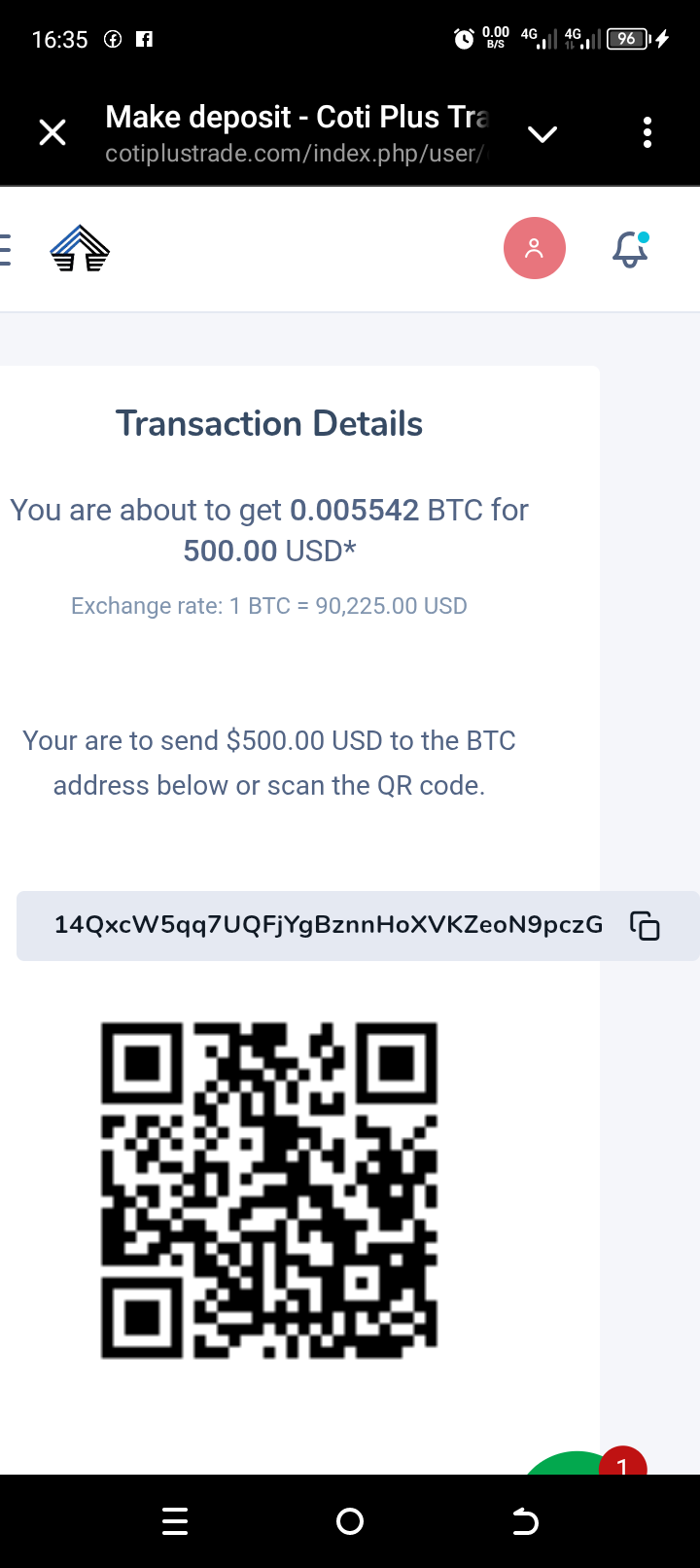Open the notifications bell
The height and width of the screenshot is (1568, 700).
click(630, 249)
